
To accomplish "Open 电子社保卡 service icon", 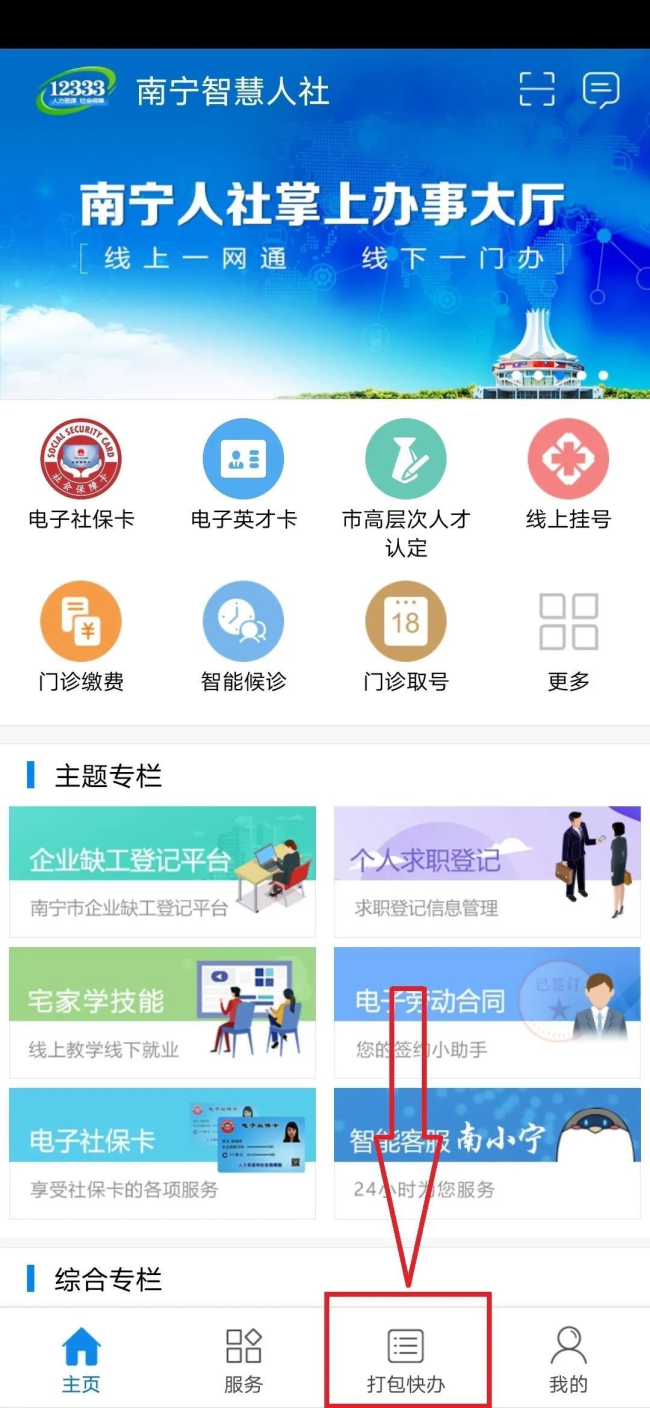I will pos(81,460).
